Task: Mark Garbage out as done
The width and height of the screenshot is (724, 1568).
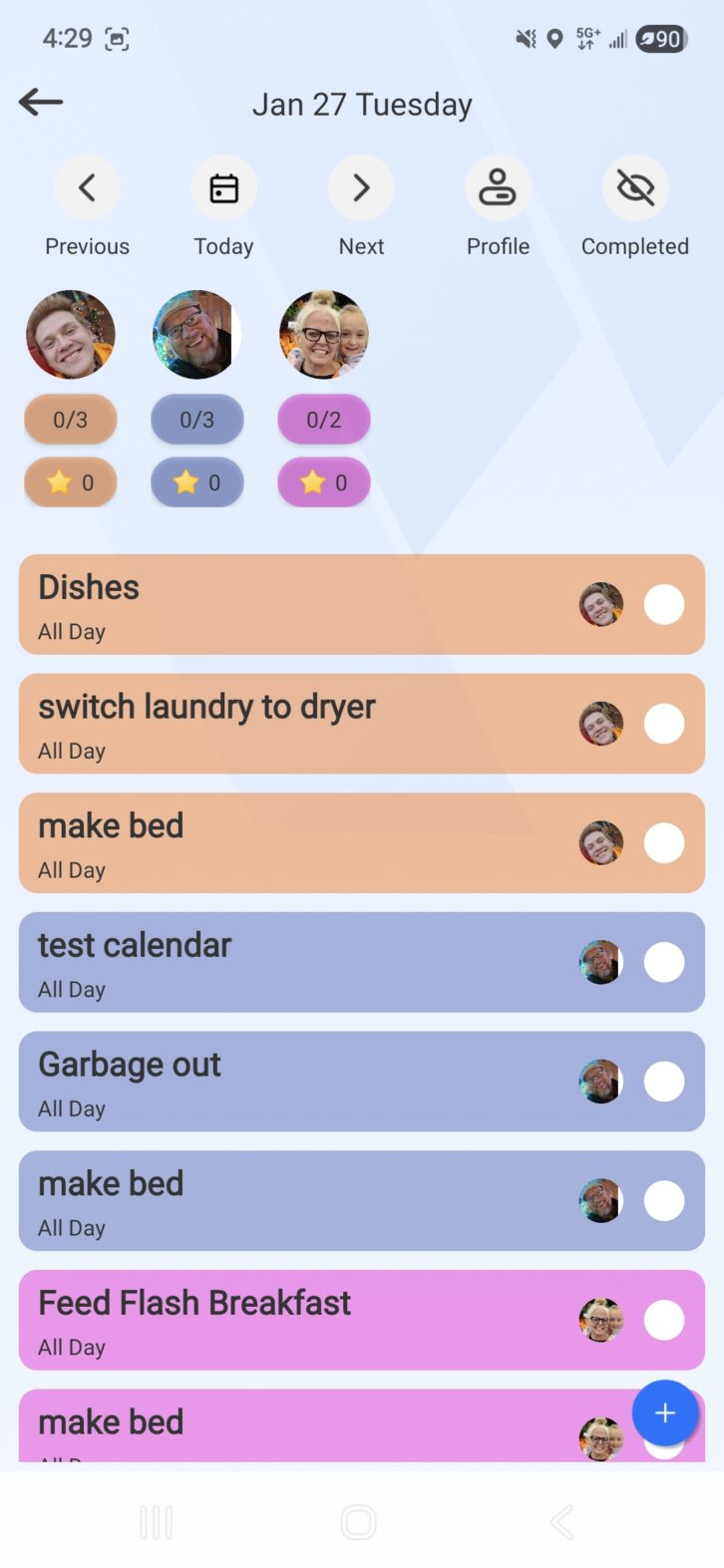Action: [664, 1082]
